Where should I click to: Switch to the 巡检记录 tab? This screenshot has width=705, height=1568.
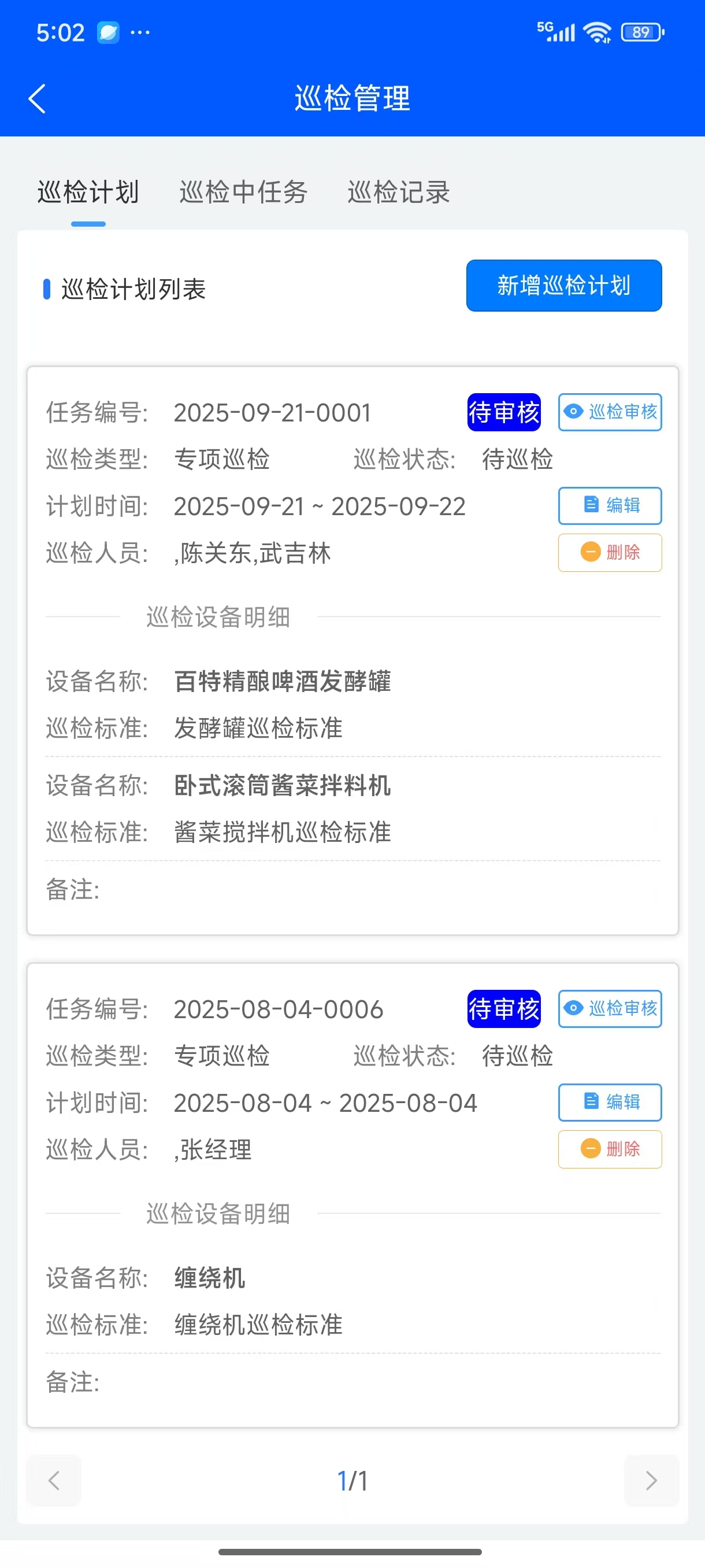pyautogui.click(x=398, y=193)
